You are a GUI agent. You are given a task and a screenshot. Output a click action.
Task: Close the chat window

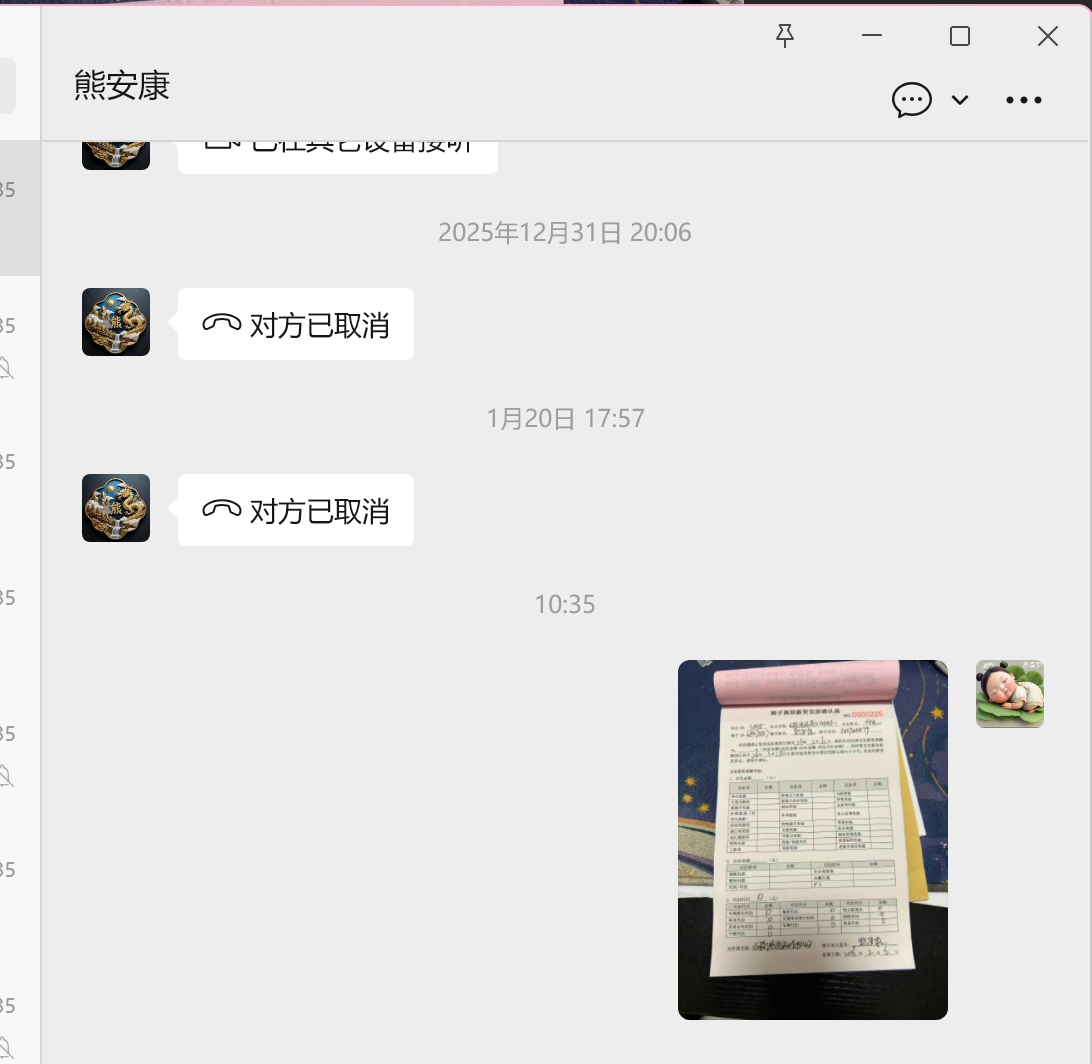click(1047, 36)
